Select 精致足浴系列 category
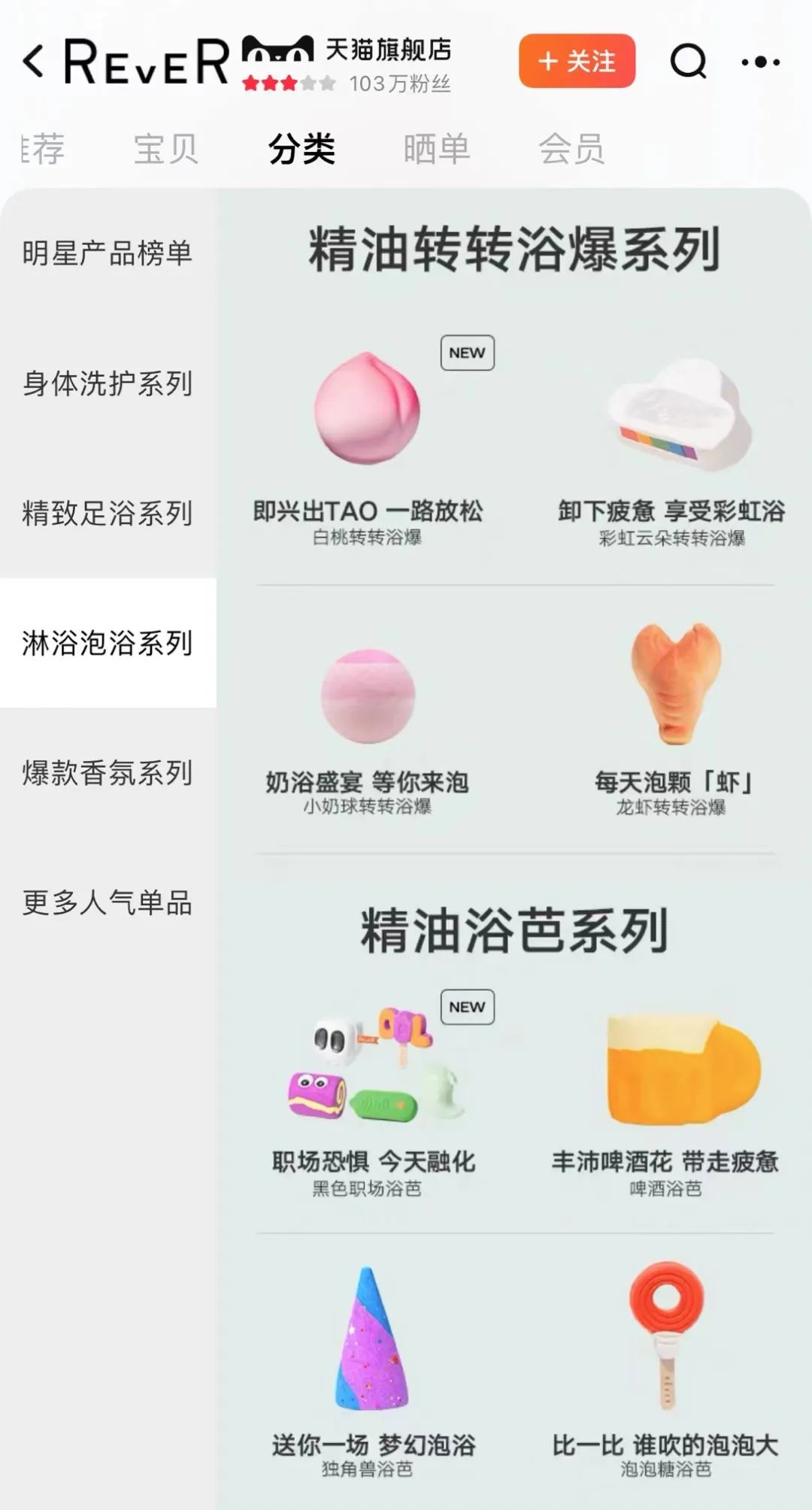The width and height of the screenshot is (812, 1510). click(108, 514)
